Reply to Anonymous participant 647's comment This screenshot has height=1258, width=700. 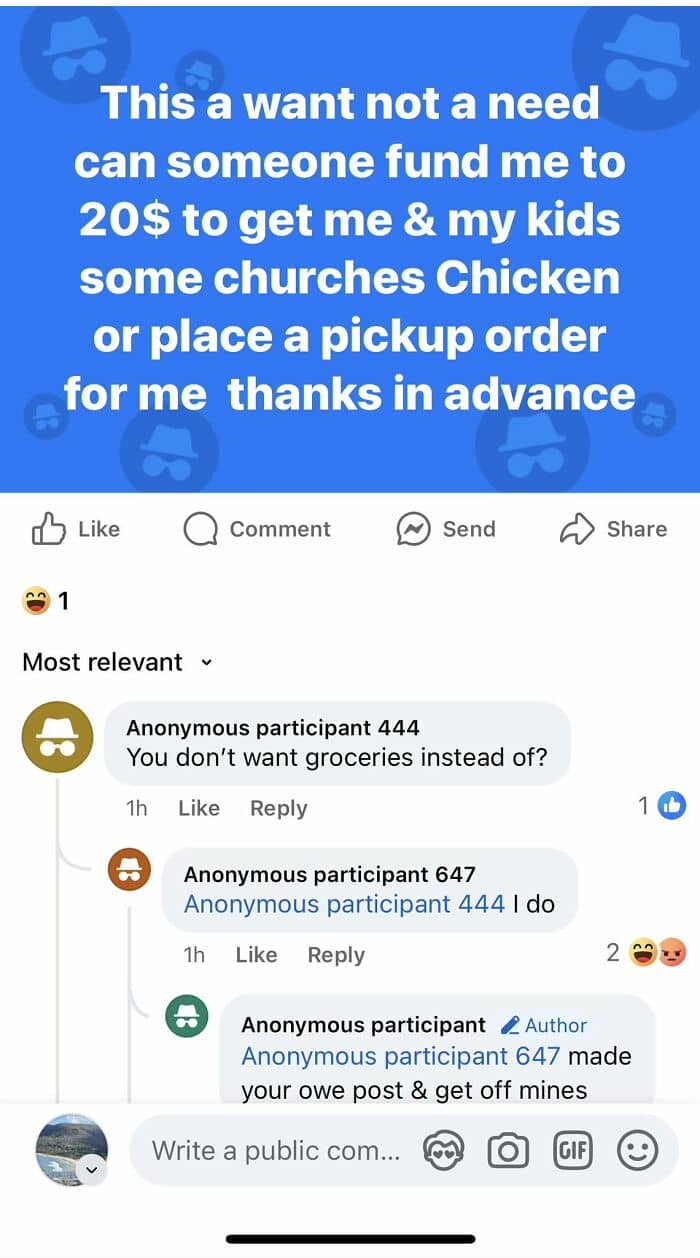tap(336, 955)
